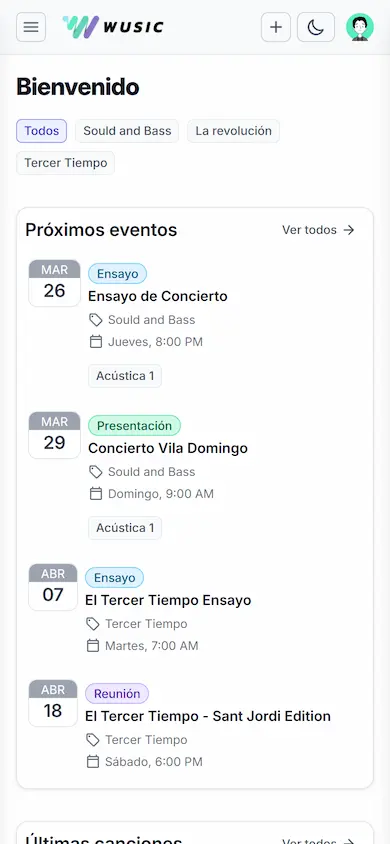Tap Acústica 1 under Ensayo de Concierto
390x844 pixels.
tap(125, 376)
